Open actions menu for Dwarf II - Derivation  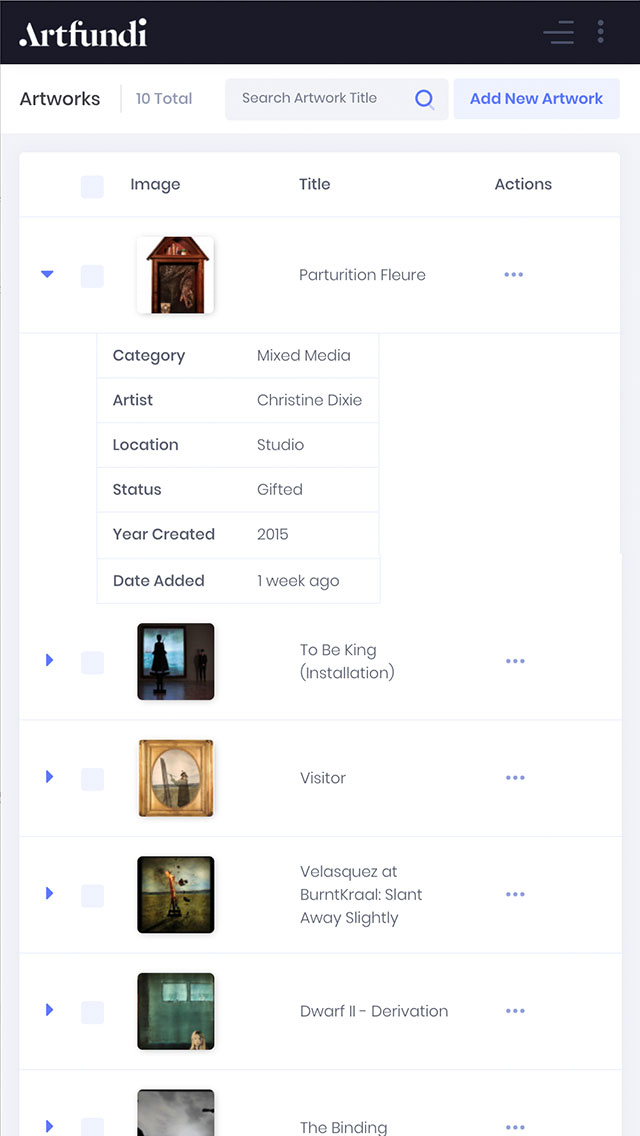pyautogui.click(x=515, y=1011)
